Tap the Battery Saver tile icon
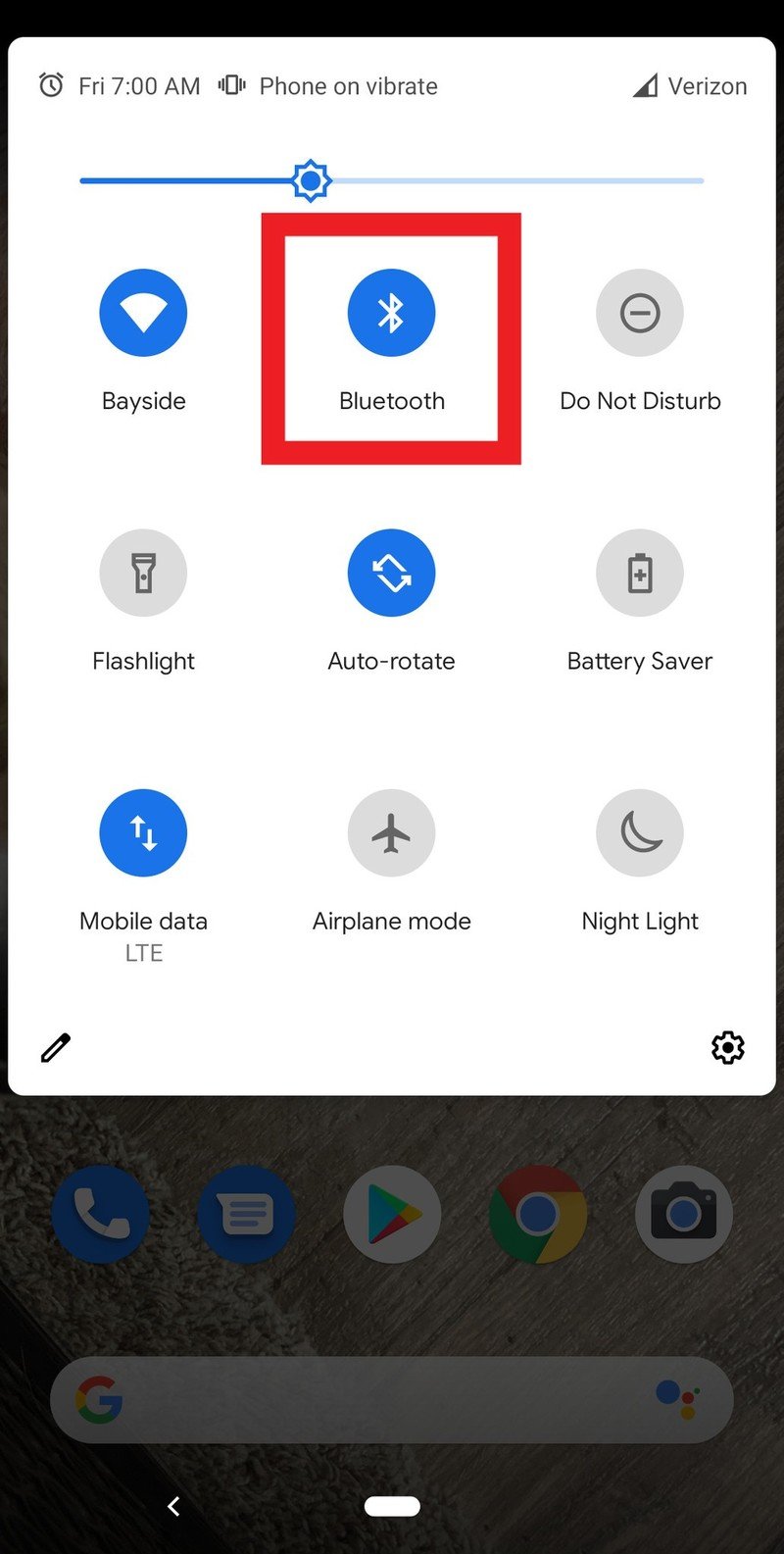The image size is (784, 1554). pos(640,573)
